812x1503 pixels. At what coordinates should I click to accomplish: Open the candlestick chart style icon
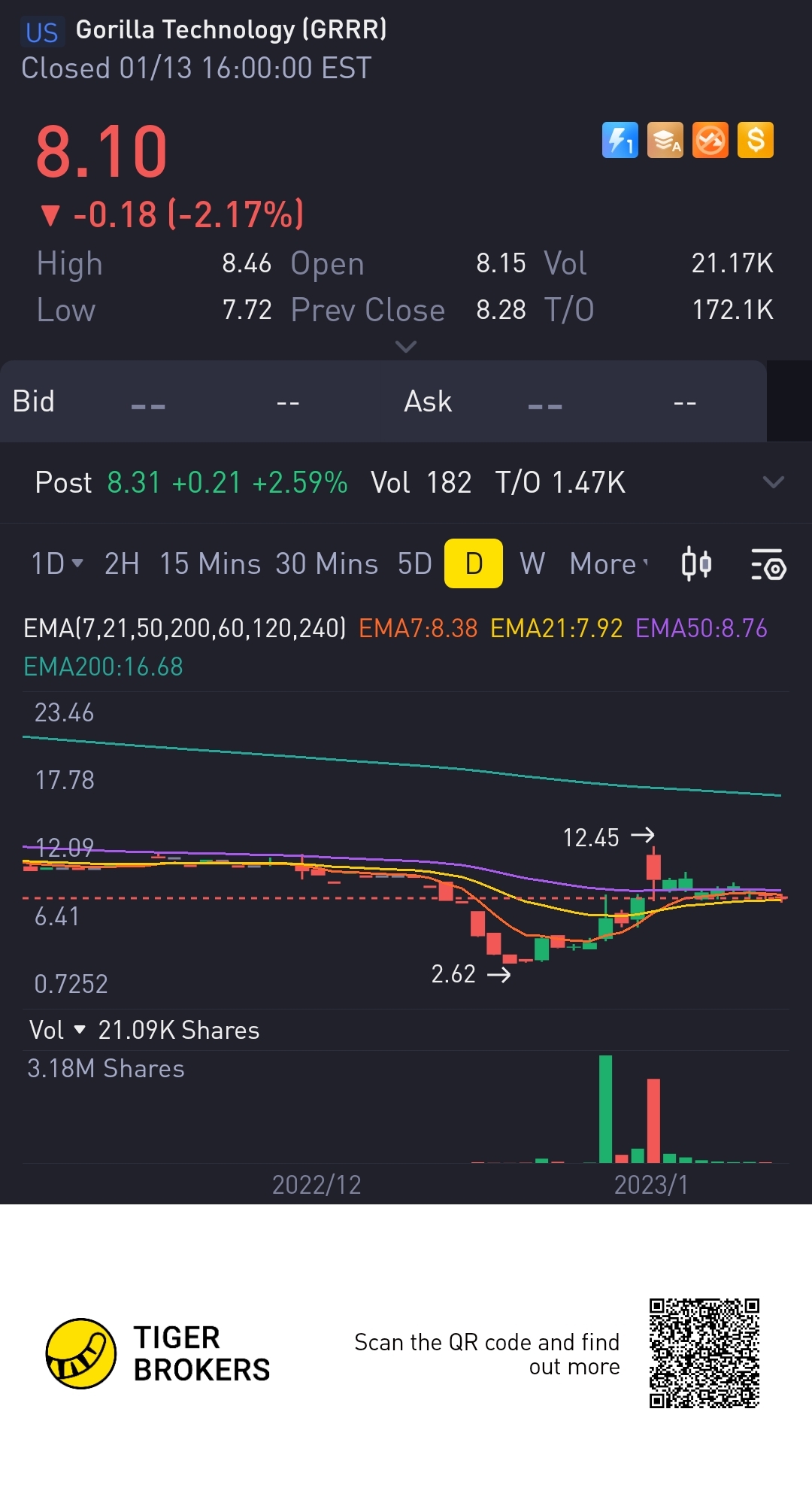[x=696, y=563]
